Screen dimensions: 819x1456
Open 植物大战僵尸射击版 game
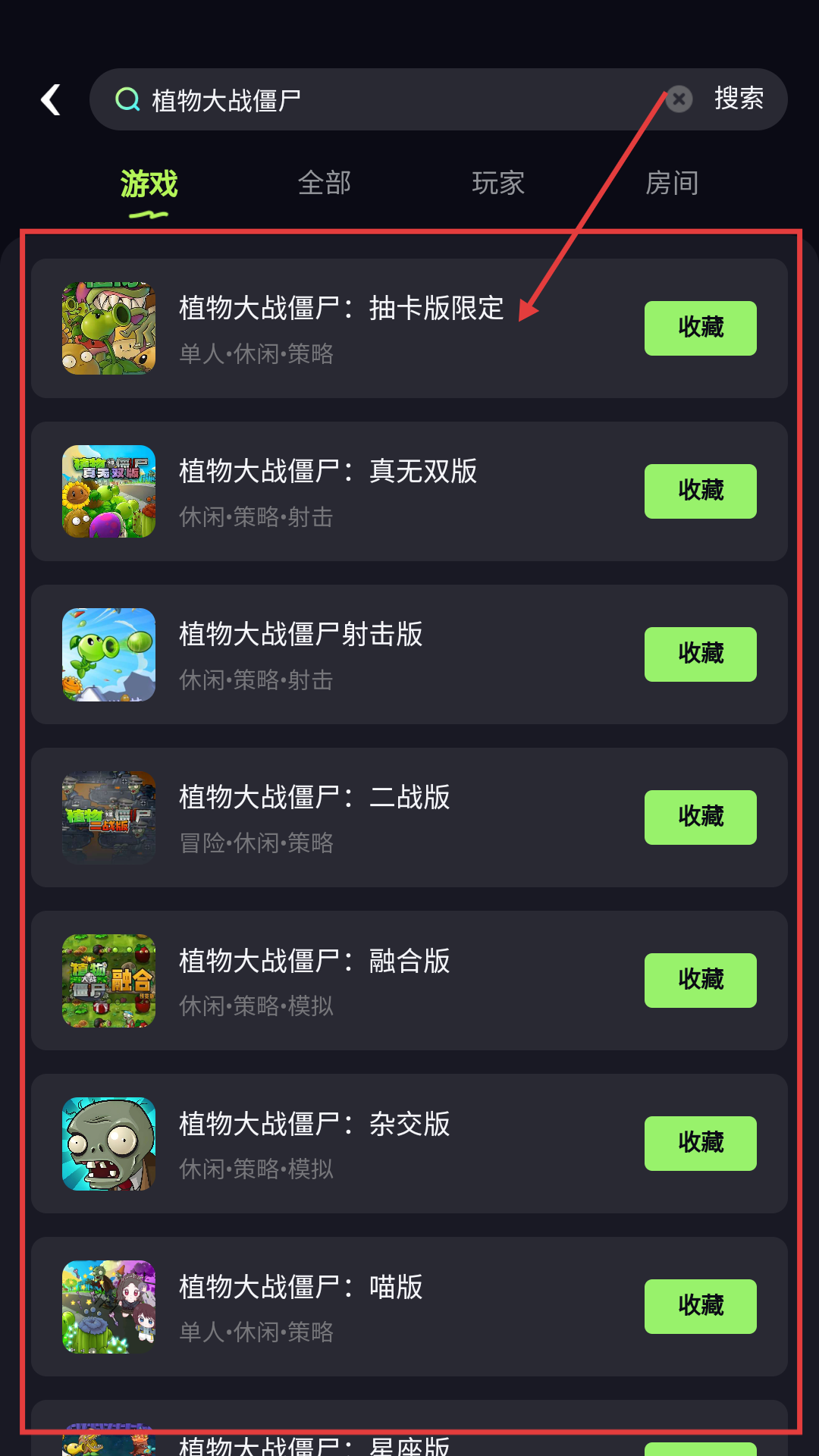[300, 654]
